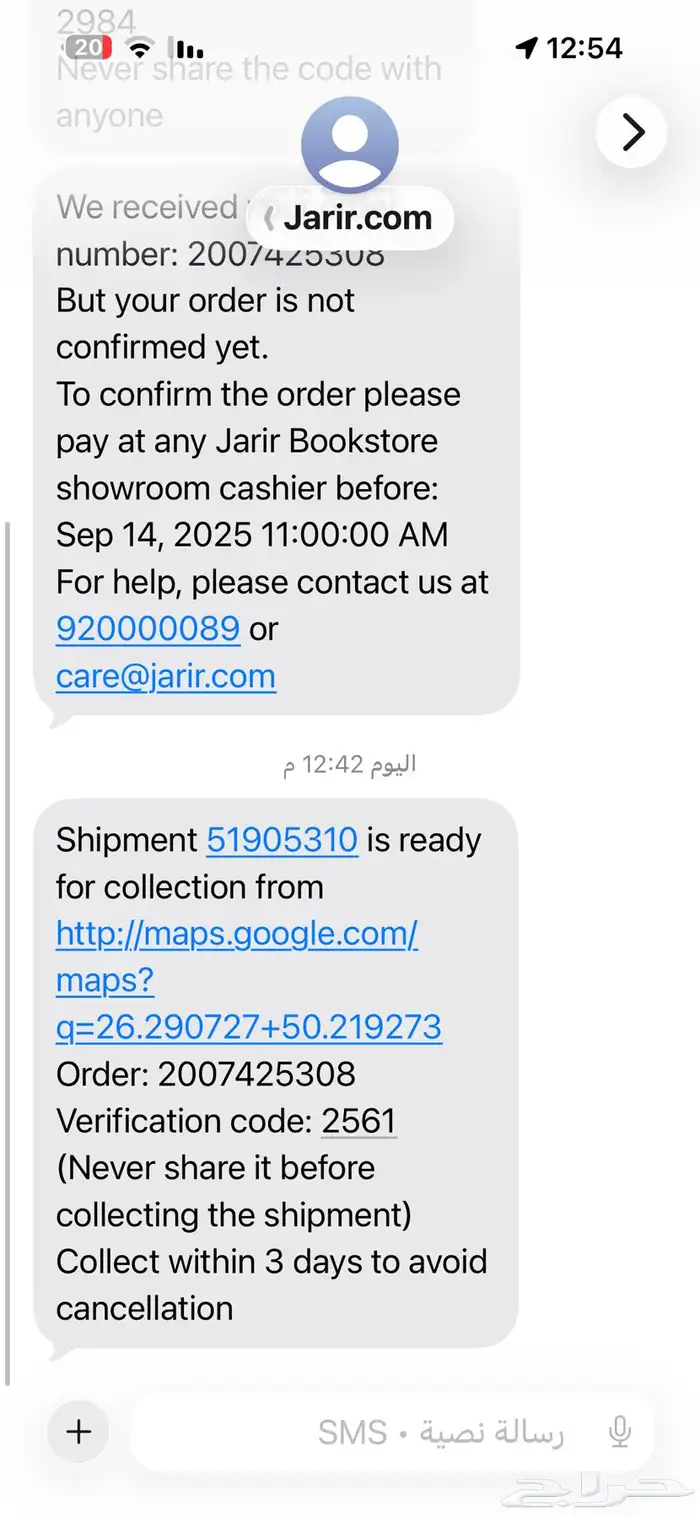Start voice dictation with the microphone

(x=620, y=1433)
